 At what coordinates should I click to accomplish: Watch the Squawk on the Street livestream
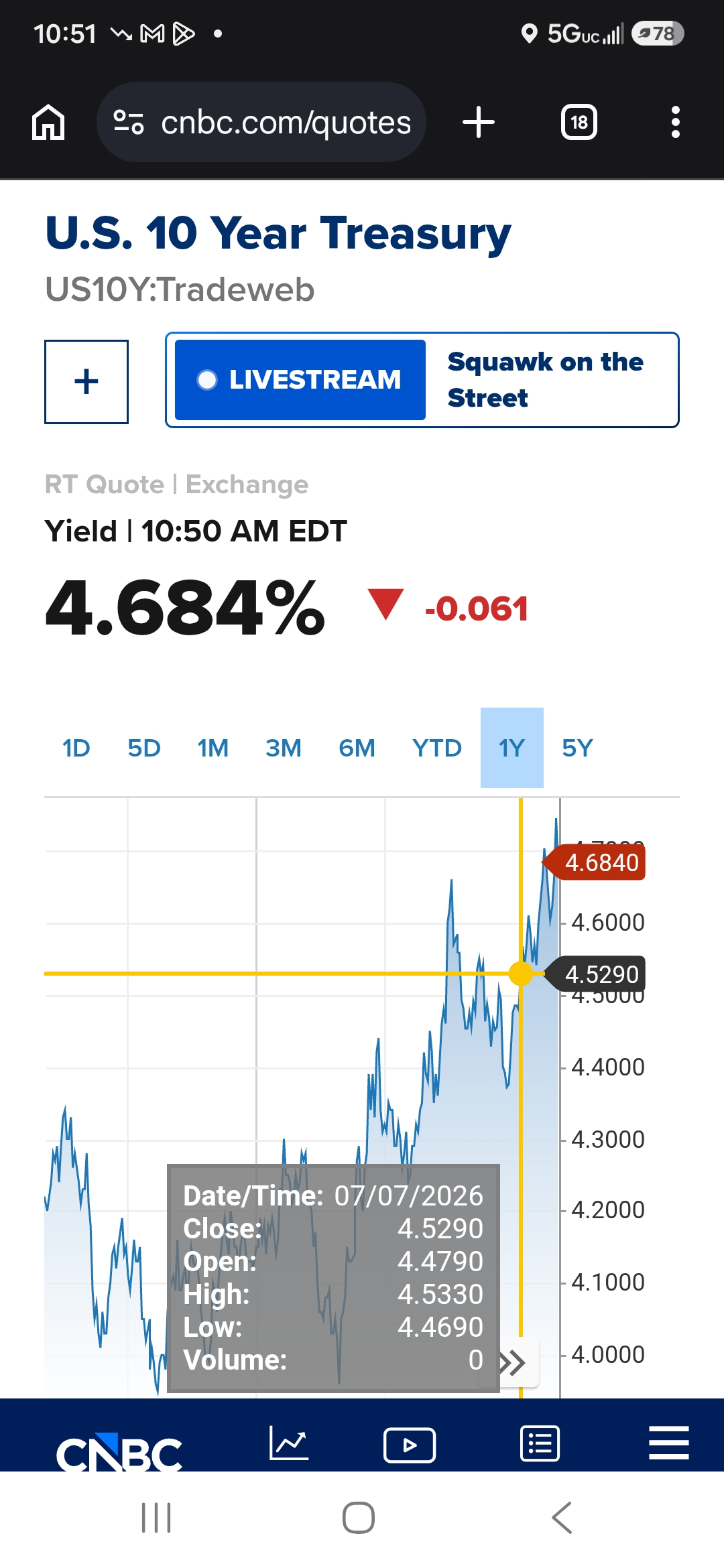tap(422, 380)
